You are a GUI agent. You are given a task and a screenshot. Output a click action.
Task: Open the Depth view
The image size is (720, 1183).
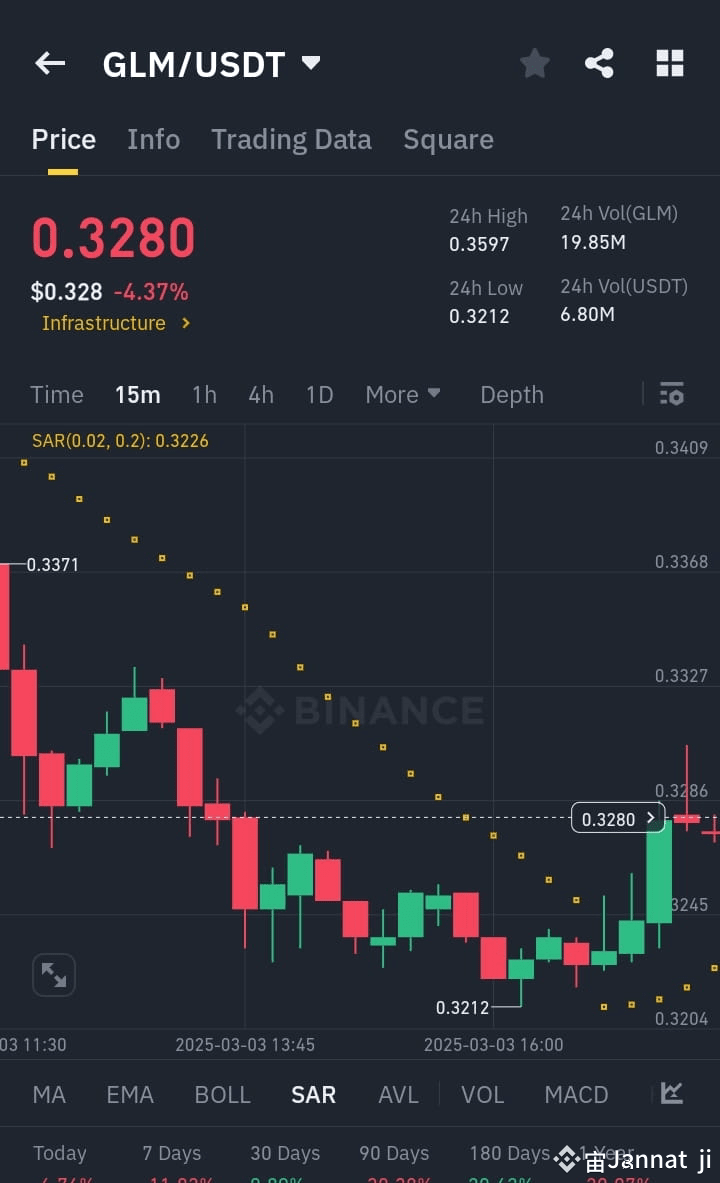[x=512, y=394]
